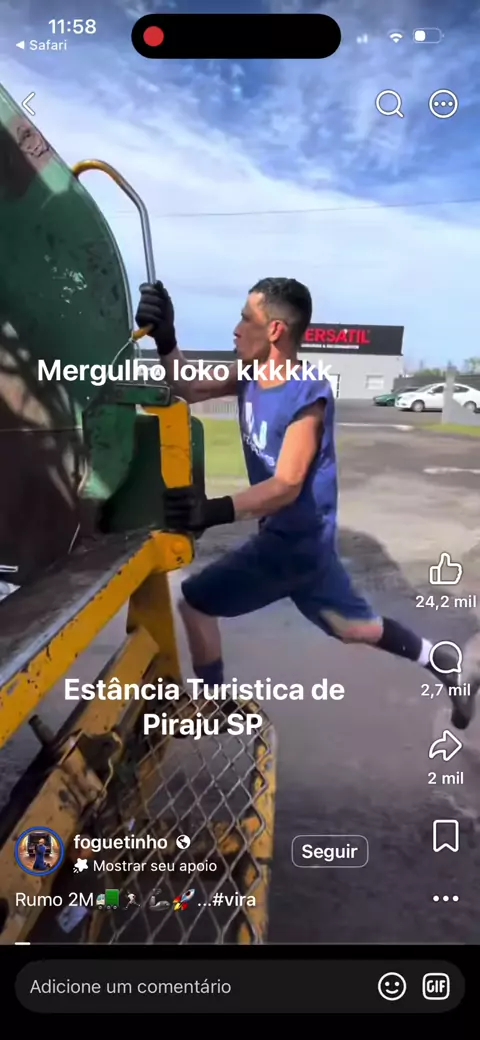The height and width of the screenshot is (1040, 480).
Task: Open foguetinho's profile picture
Action: [40, 851]
